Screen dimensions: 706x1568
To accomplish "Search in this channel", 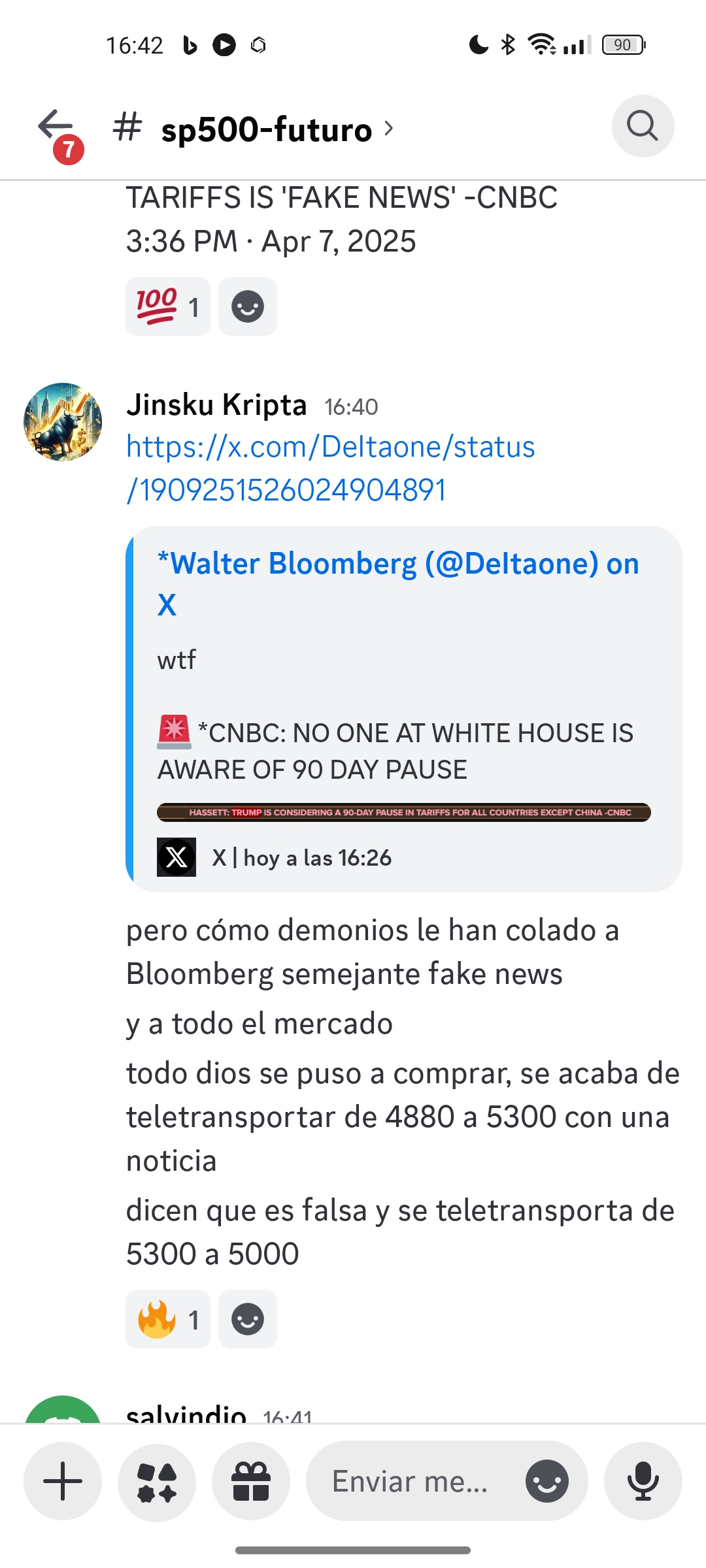I will point(643,126).
